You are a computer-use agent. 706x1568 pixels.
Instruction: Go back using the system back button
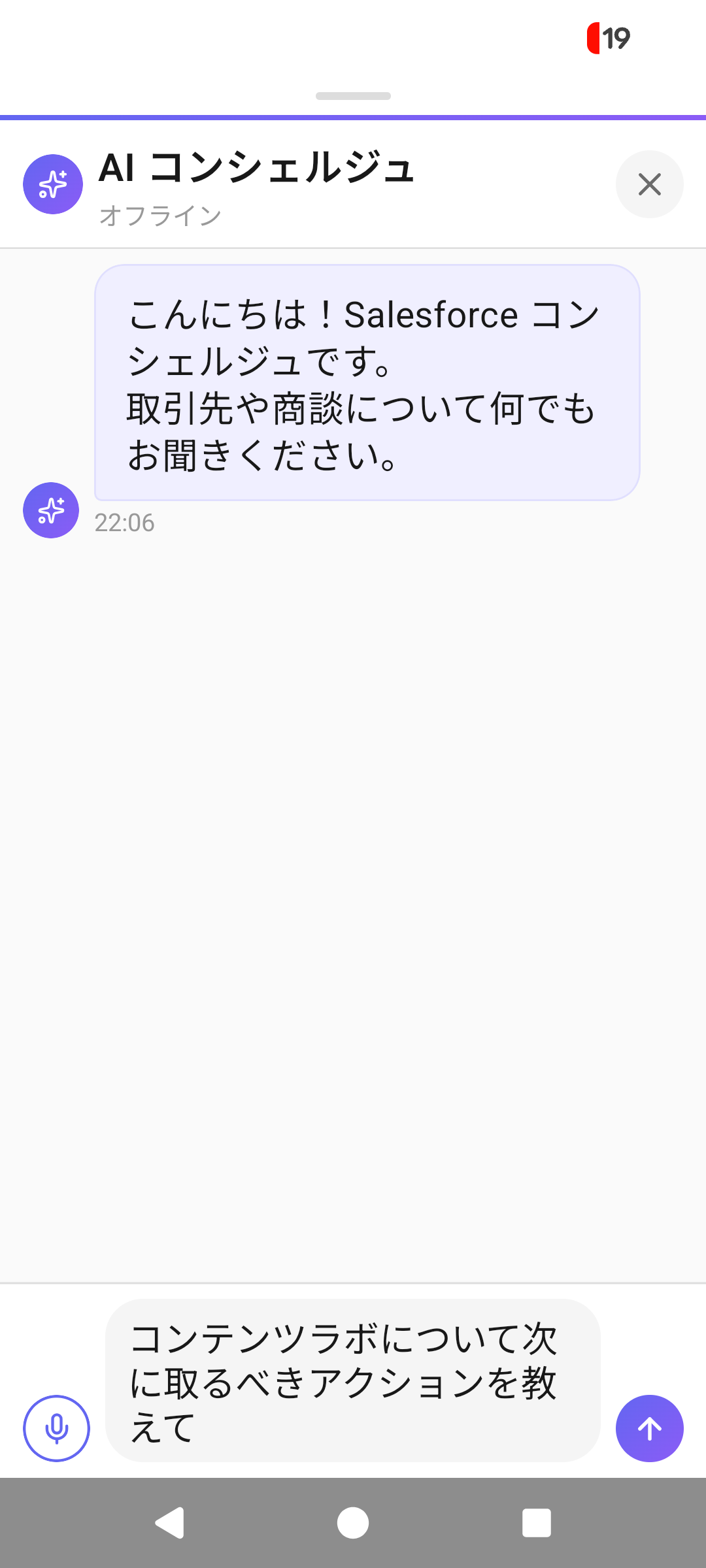coord(170,1523)
